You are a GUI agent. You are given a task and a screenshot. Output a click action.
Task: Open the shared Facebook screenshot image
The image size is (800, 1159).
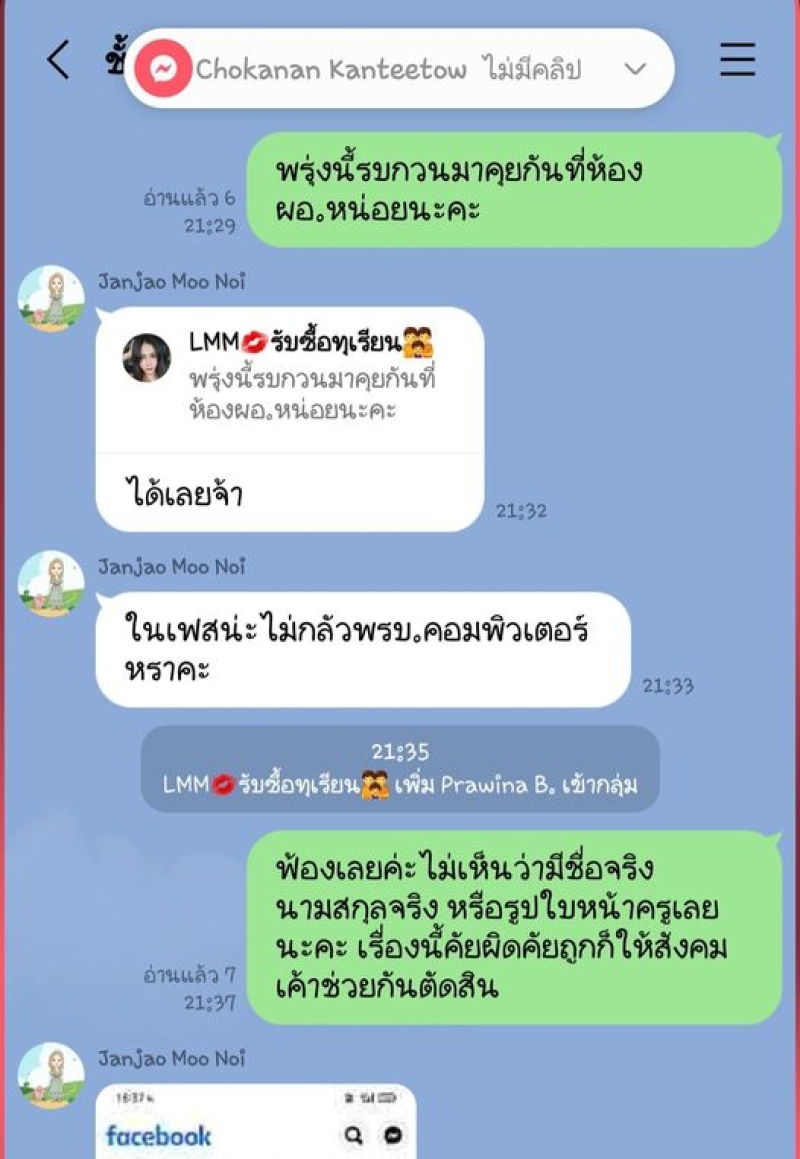(256, 1122)
